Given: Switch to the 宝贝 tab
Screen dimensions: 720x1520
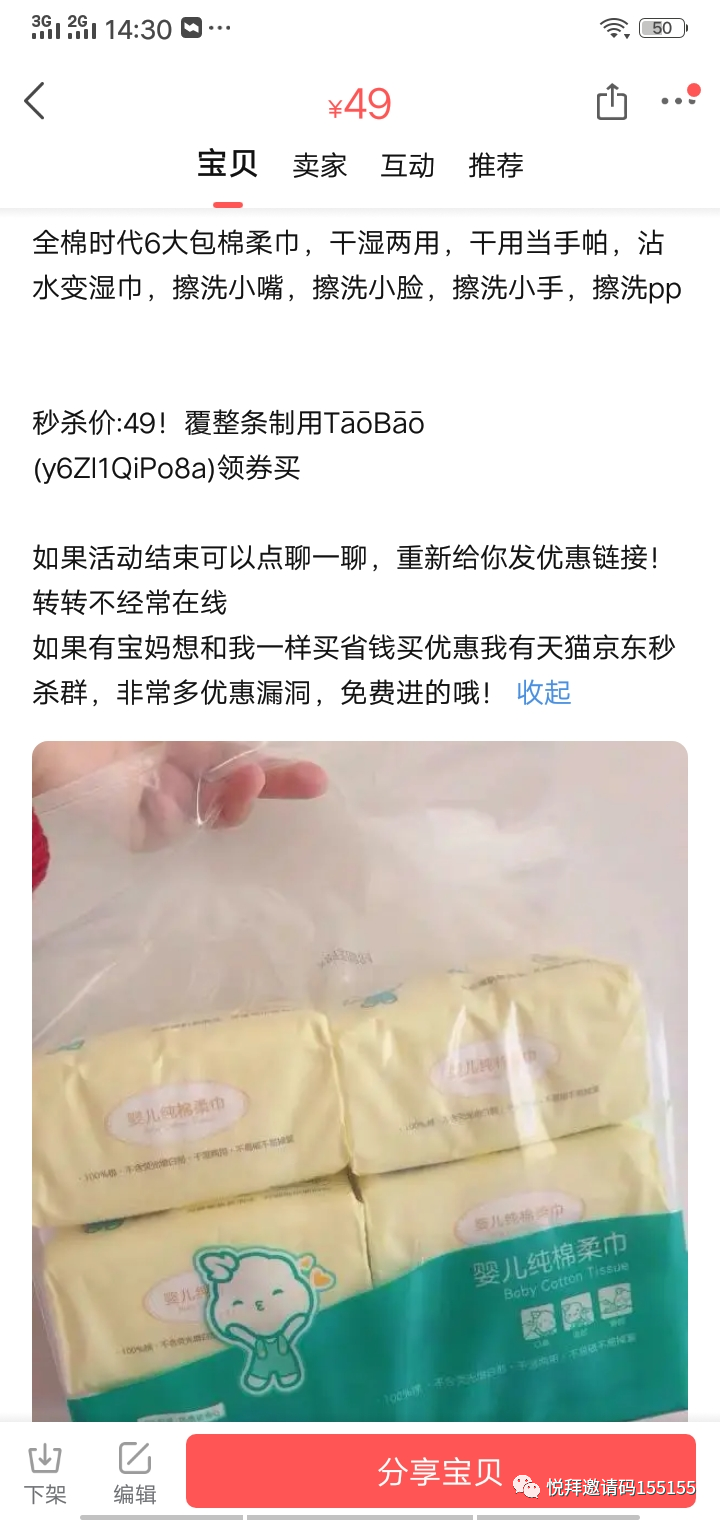Looking at the screenshot, I should pos(227,165).
